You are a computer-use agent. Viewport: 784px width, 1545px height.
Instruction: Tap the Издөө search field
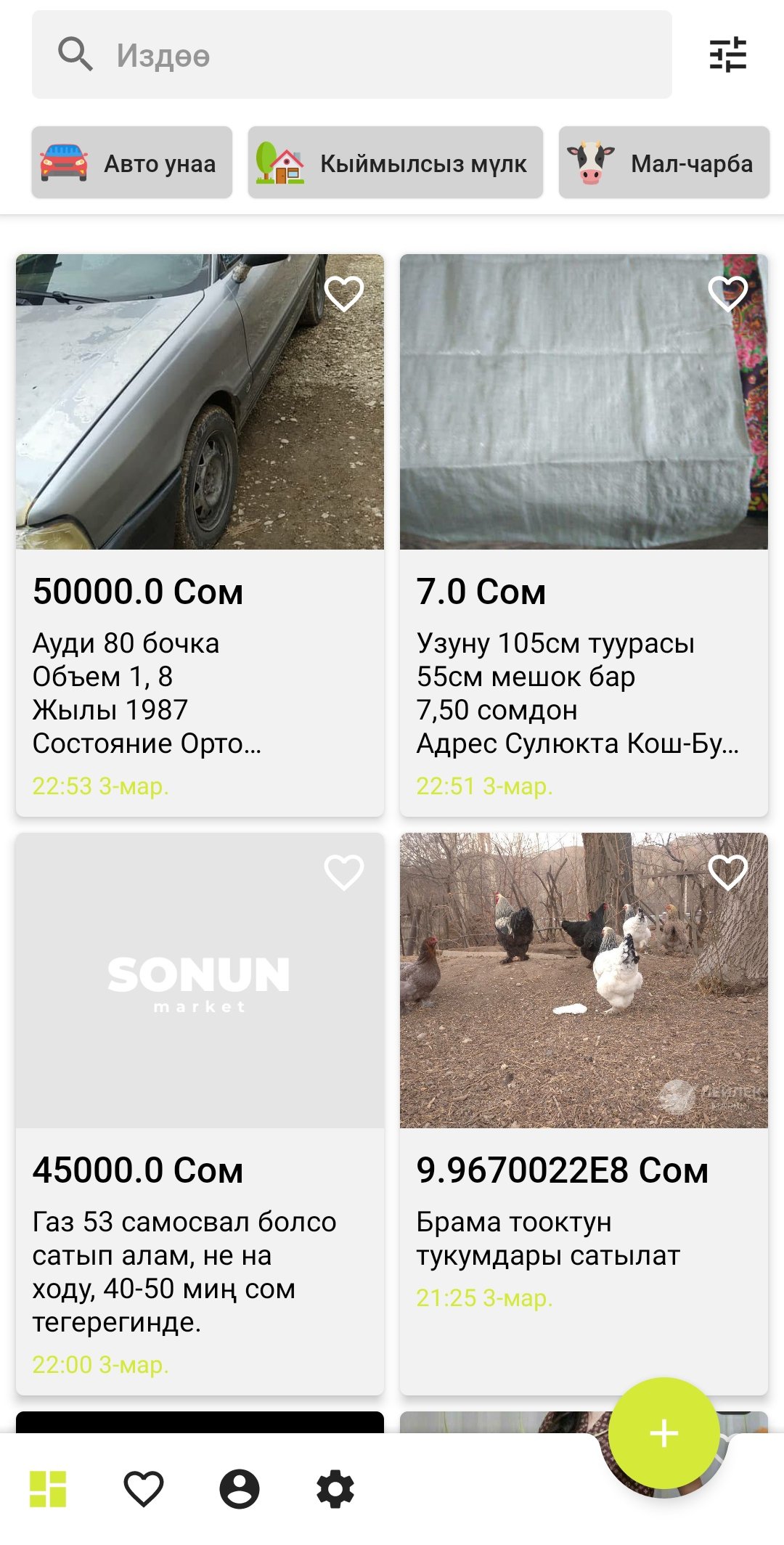coord(351,55)
